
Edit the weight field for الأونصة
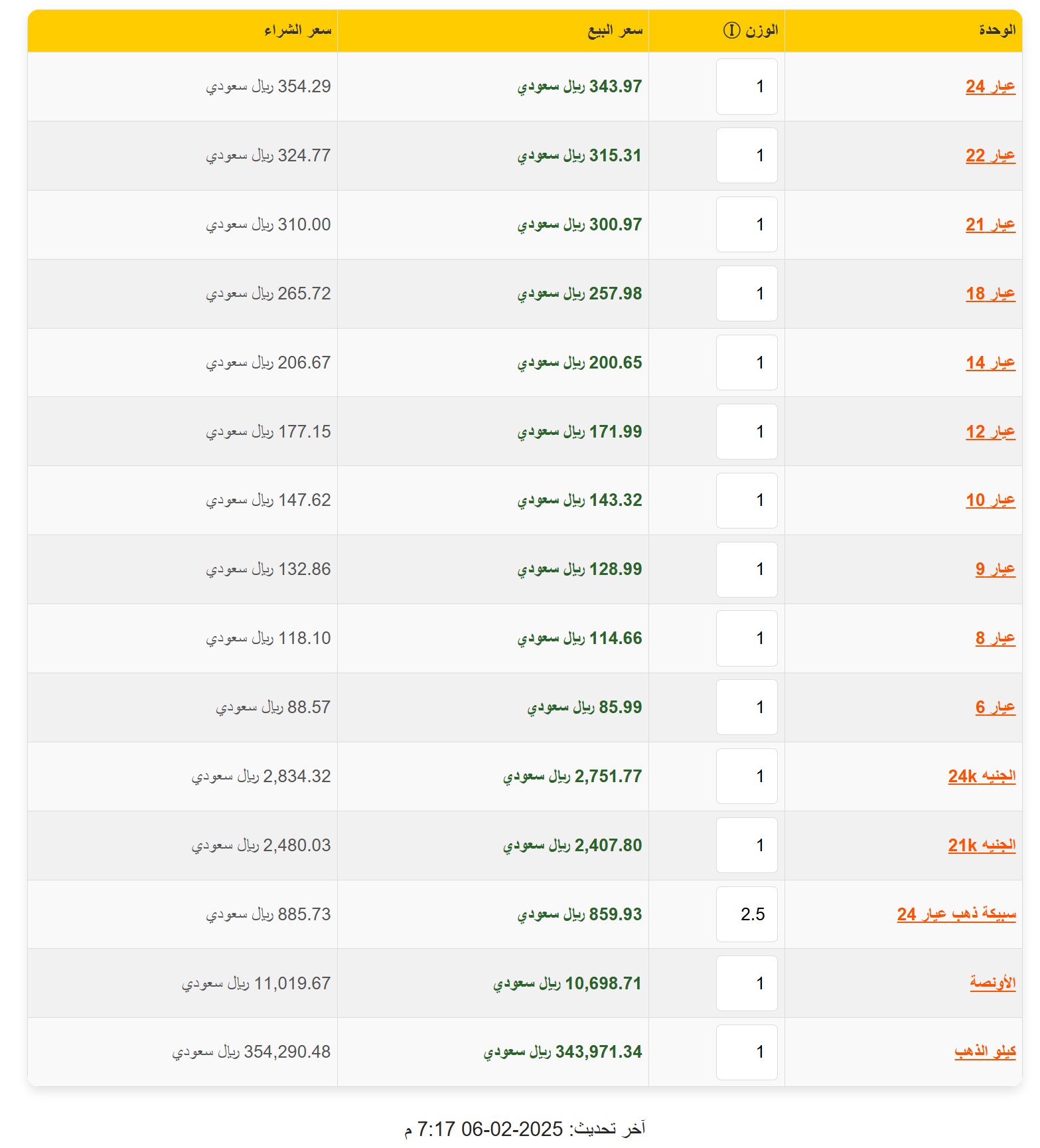click(746, 983)
